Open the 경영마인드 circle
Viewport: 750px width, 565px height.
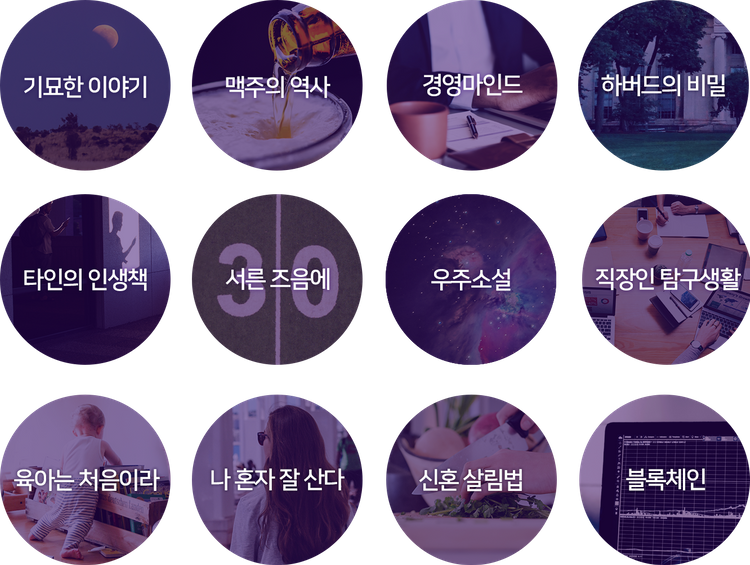coord(471,85)
